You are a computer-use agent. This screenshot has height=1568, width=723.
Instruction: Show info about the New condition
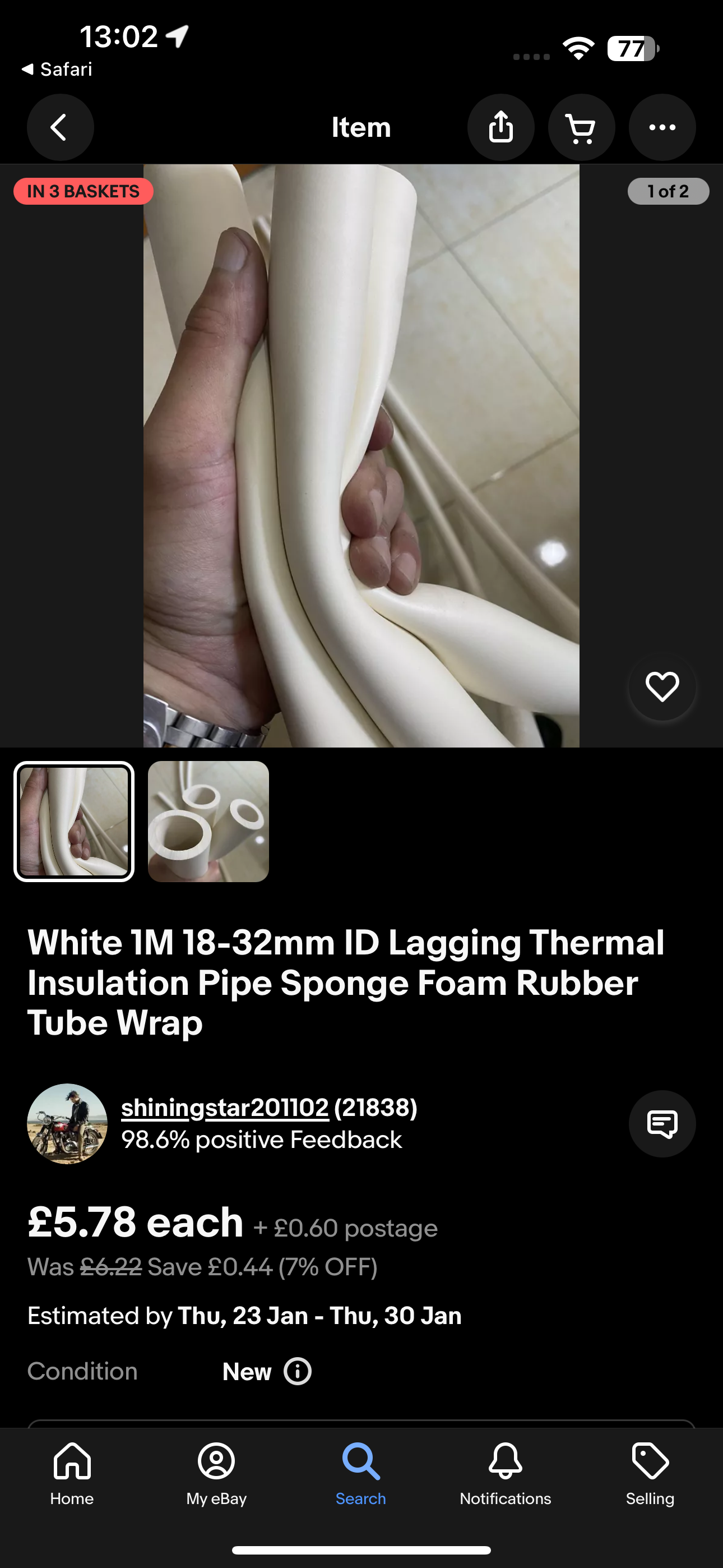[298, 1371]
